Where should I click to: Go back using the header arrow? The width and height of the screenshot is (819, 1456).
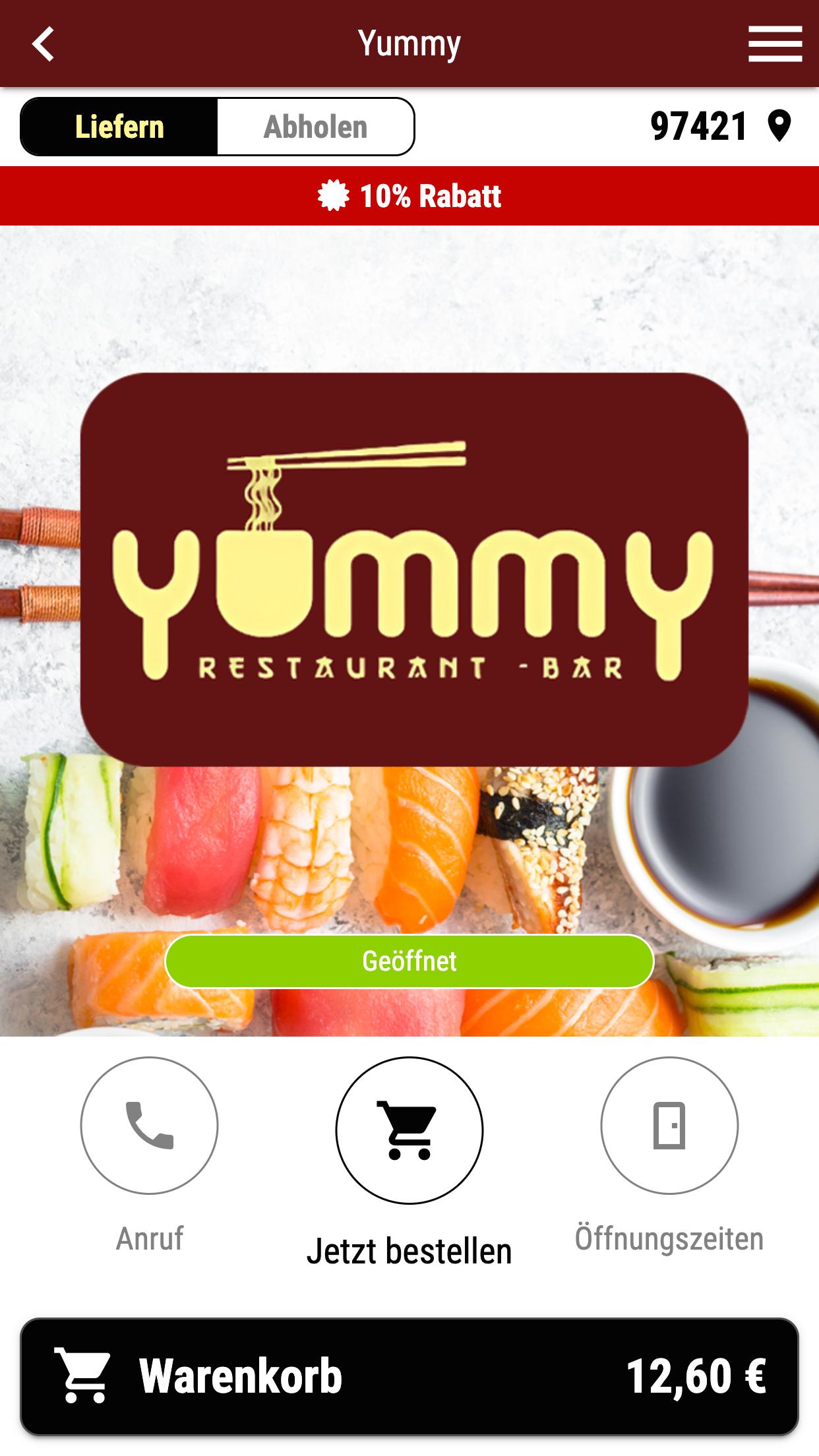44,44
